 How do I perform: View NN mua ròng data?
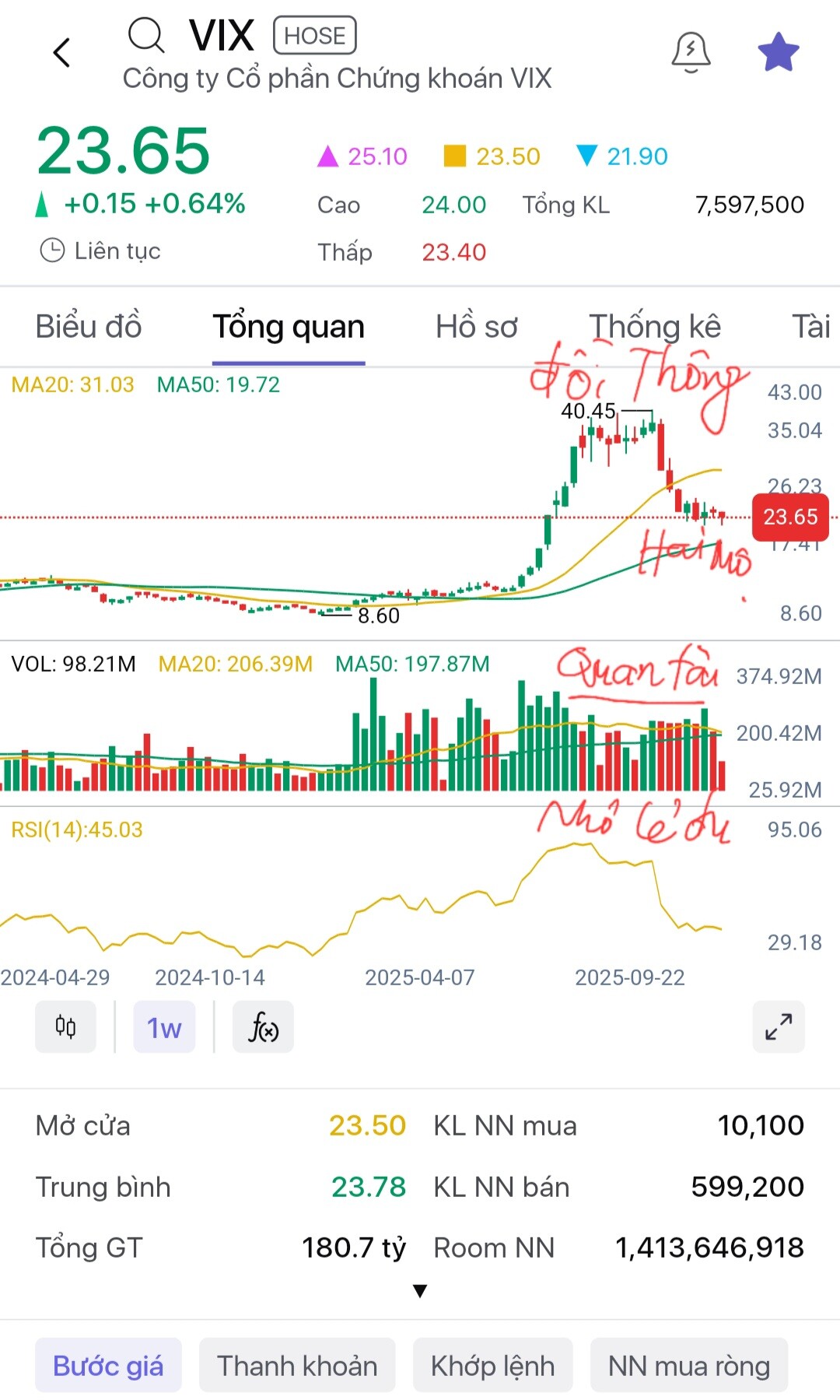[688, 1366]
